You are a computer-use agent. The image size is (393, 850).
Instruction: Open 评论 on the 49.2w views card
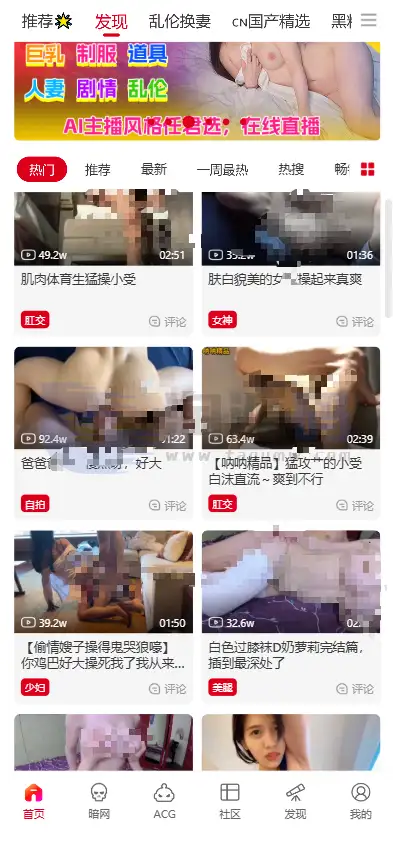(x=167, y=321)
